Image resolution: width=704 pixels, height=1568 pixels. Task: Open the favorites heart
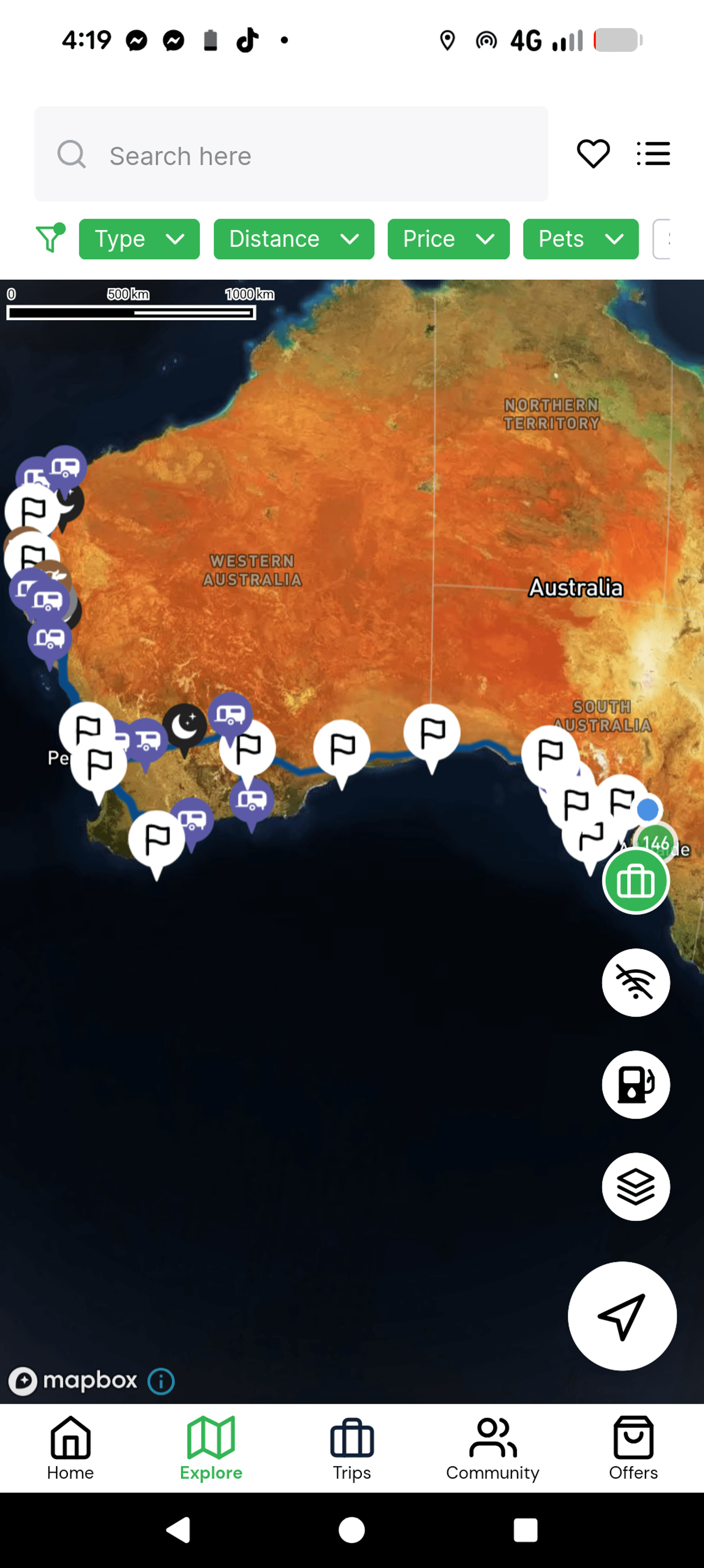click(x=593, y=154)
